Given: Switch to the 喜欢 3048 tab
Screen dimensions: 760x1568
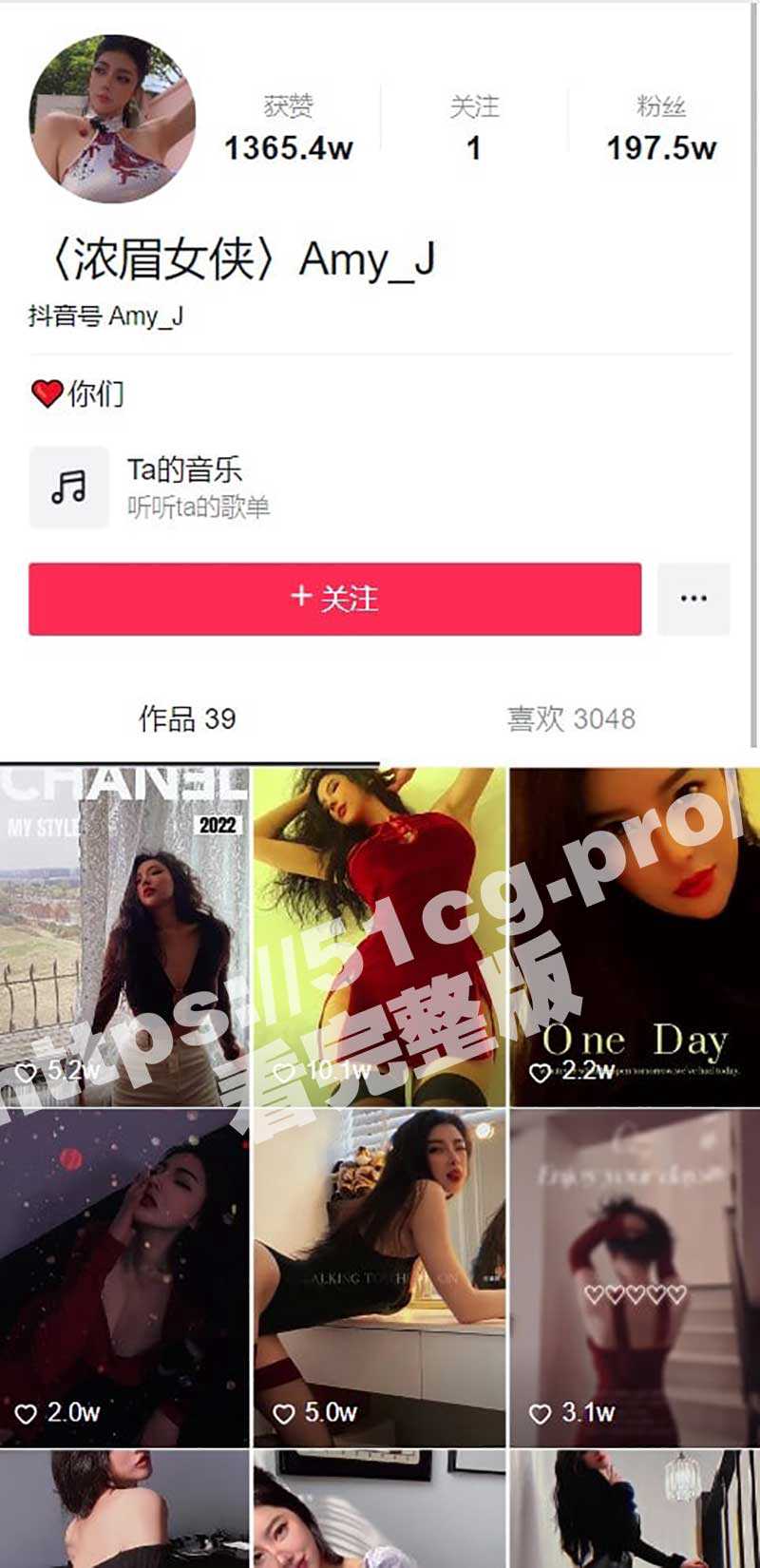Looking at the screenshot, I should coord(570,719).
